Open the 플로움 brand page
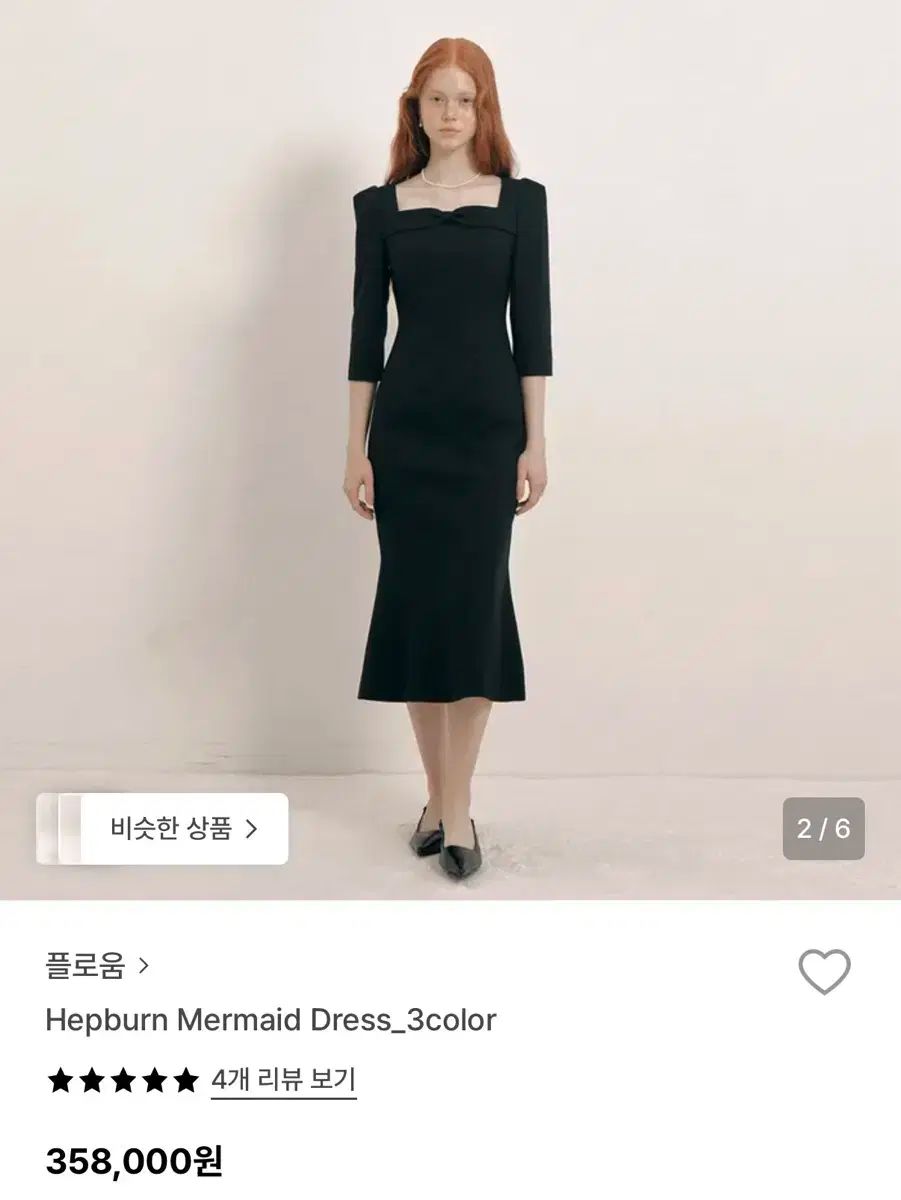The height and width of the screenshot is (1200, 901). tap(97, 966)
